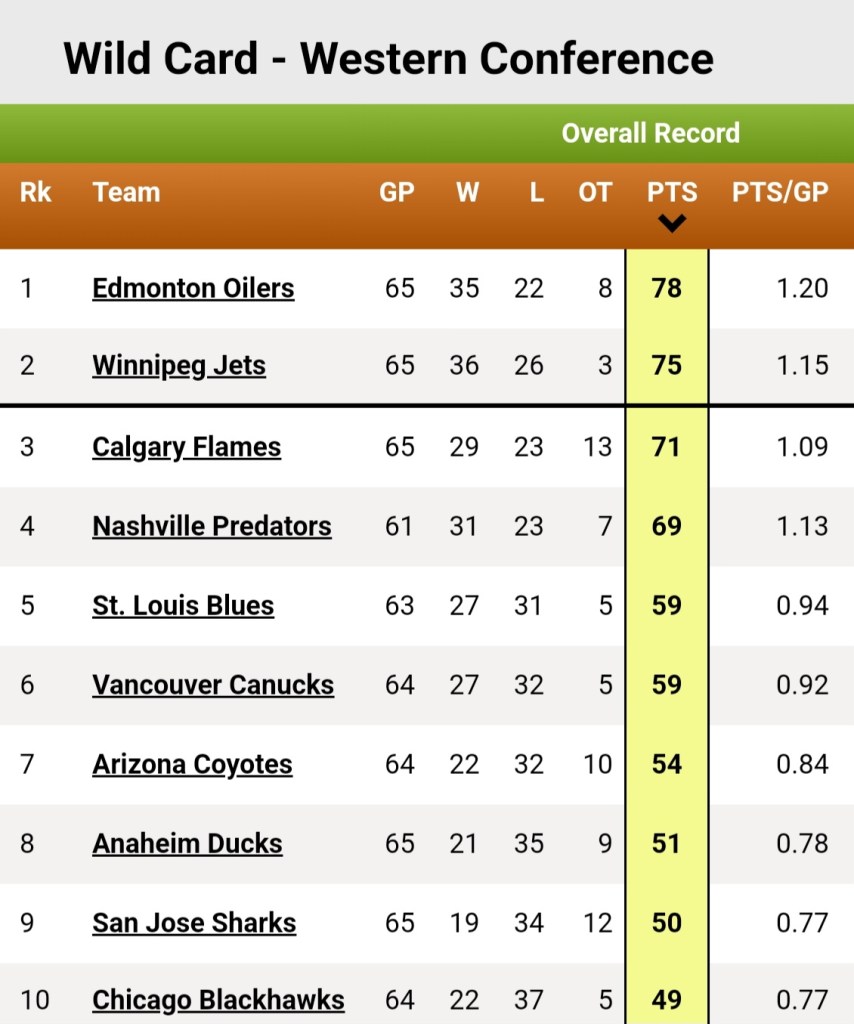Sort the table by GP column

coord(396,193)
